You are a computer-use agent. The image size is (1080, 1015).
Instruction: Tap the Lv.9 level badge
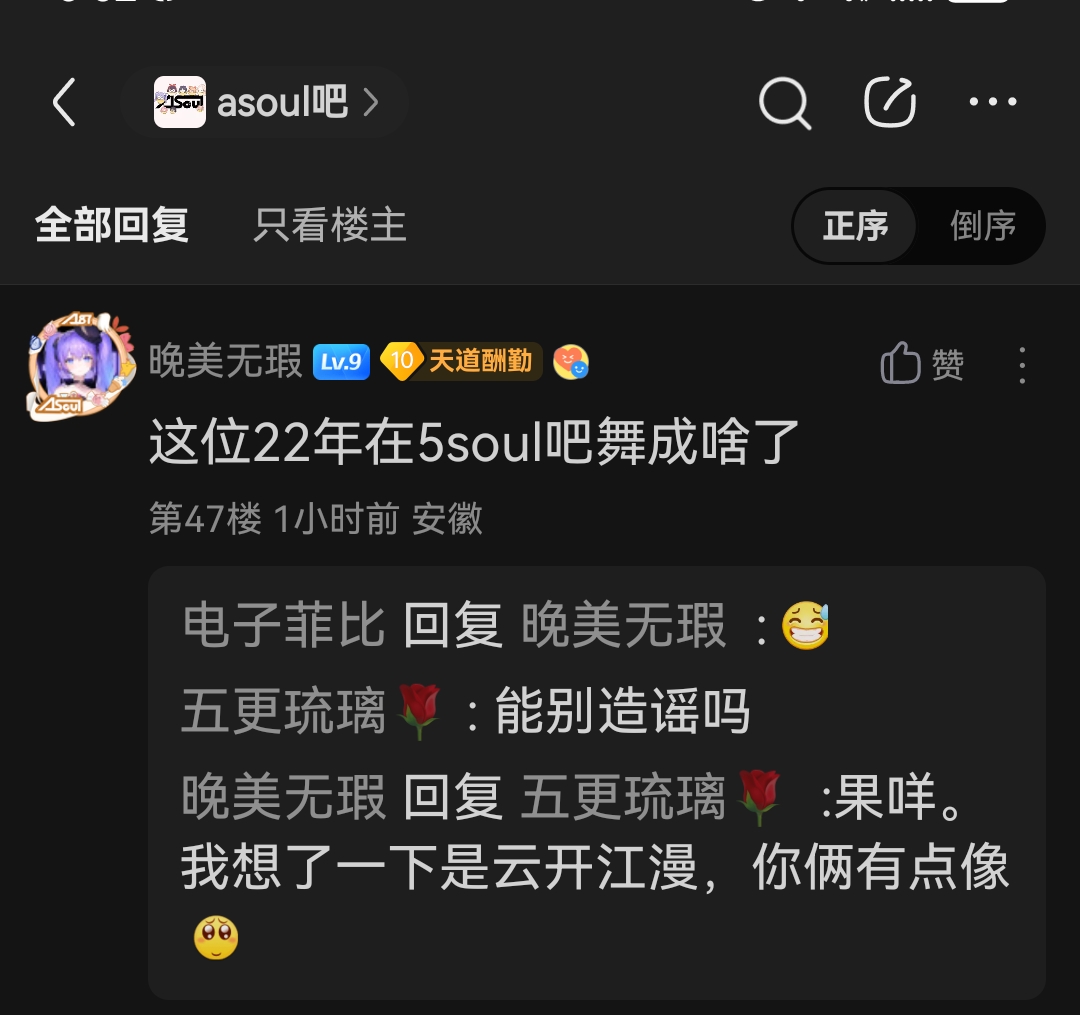click(x=341, y=362)
